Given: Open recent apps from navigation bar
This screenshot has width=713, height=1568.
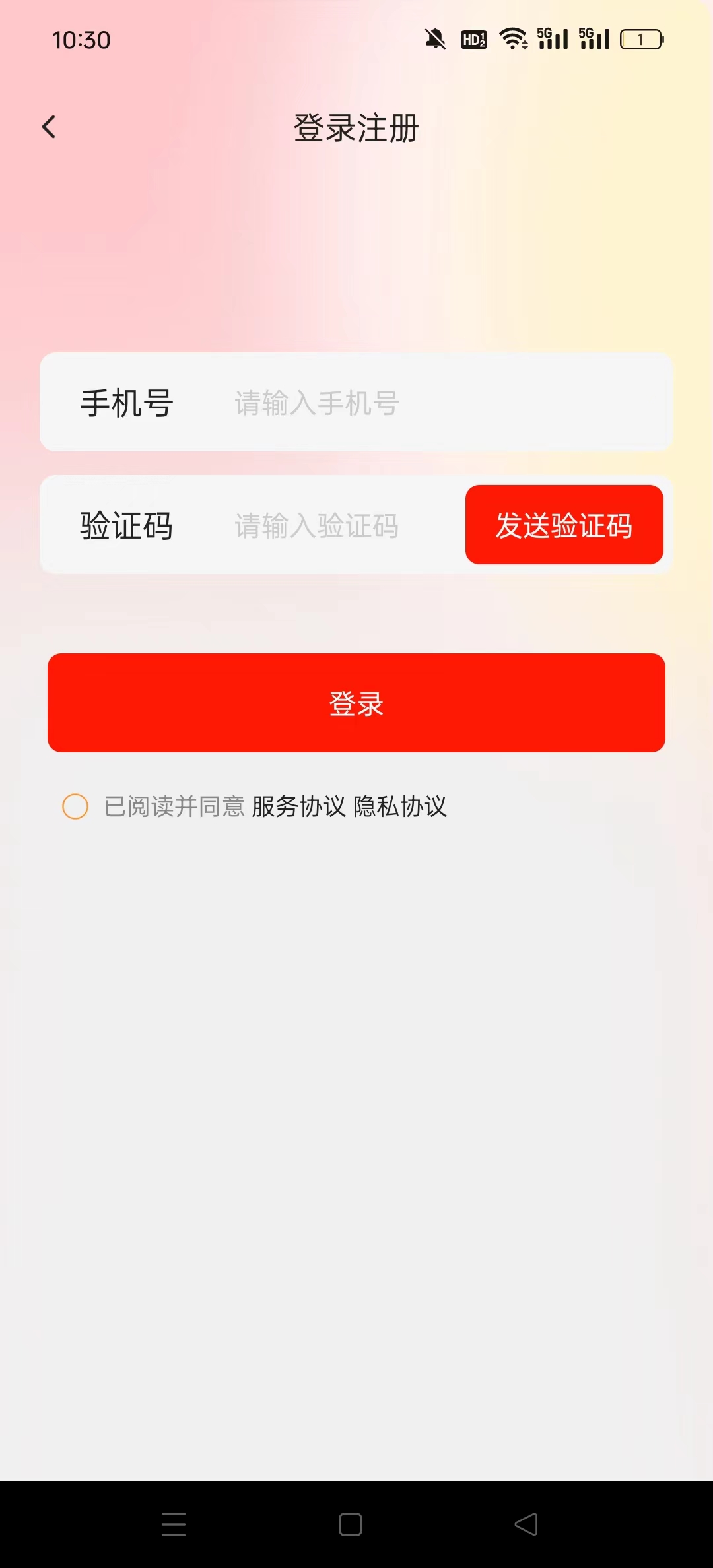Looking at the screenshot, I should click(174, 1524).
